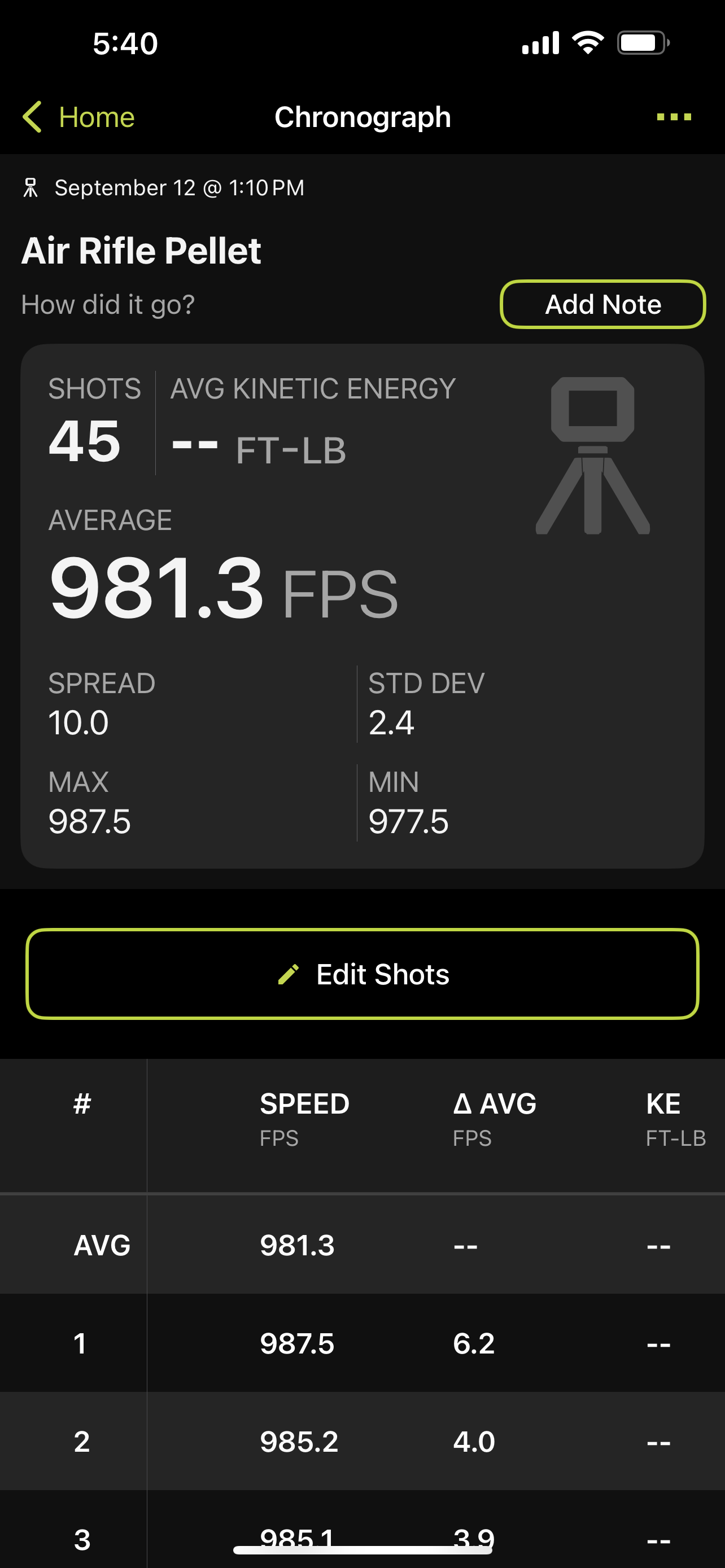Tap the Add Note button
The height and width of the screenshot is (1568, 725).
602,304
